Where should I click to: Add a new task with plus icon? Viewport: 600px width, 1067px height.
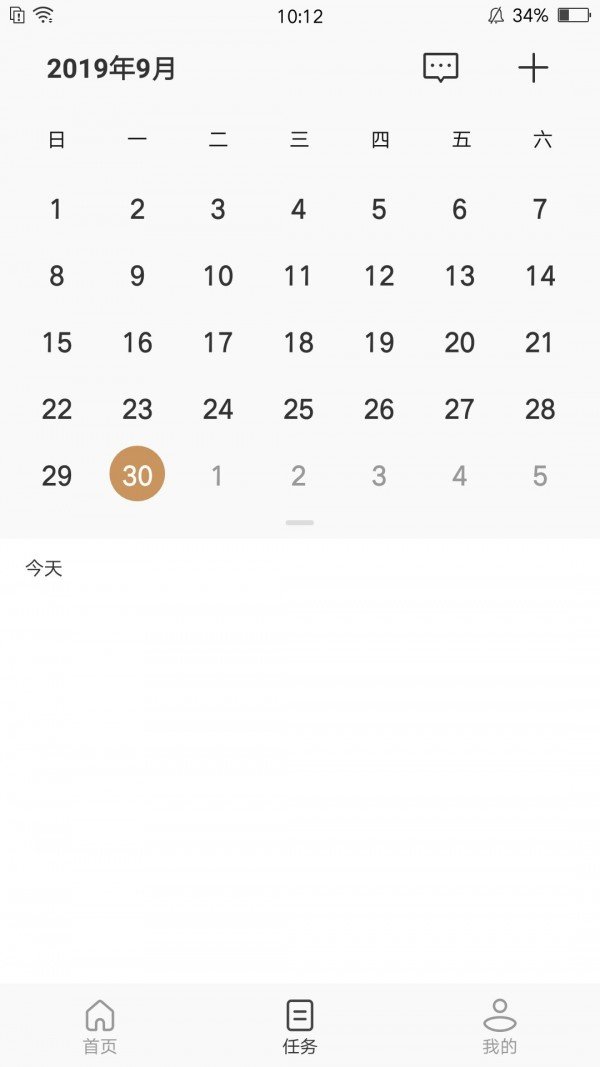pos(533,68)
